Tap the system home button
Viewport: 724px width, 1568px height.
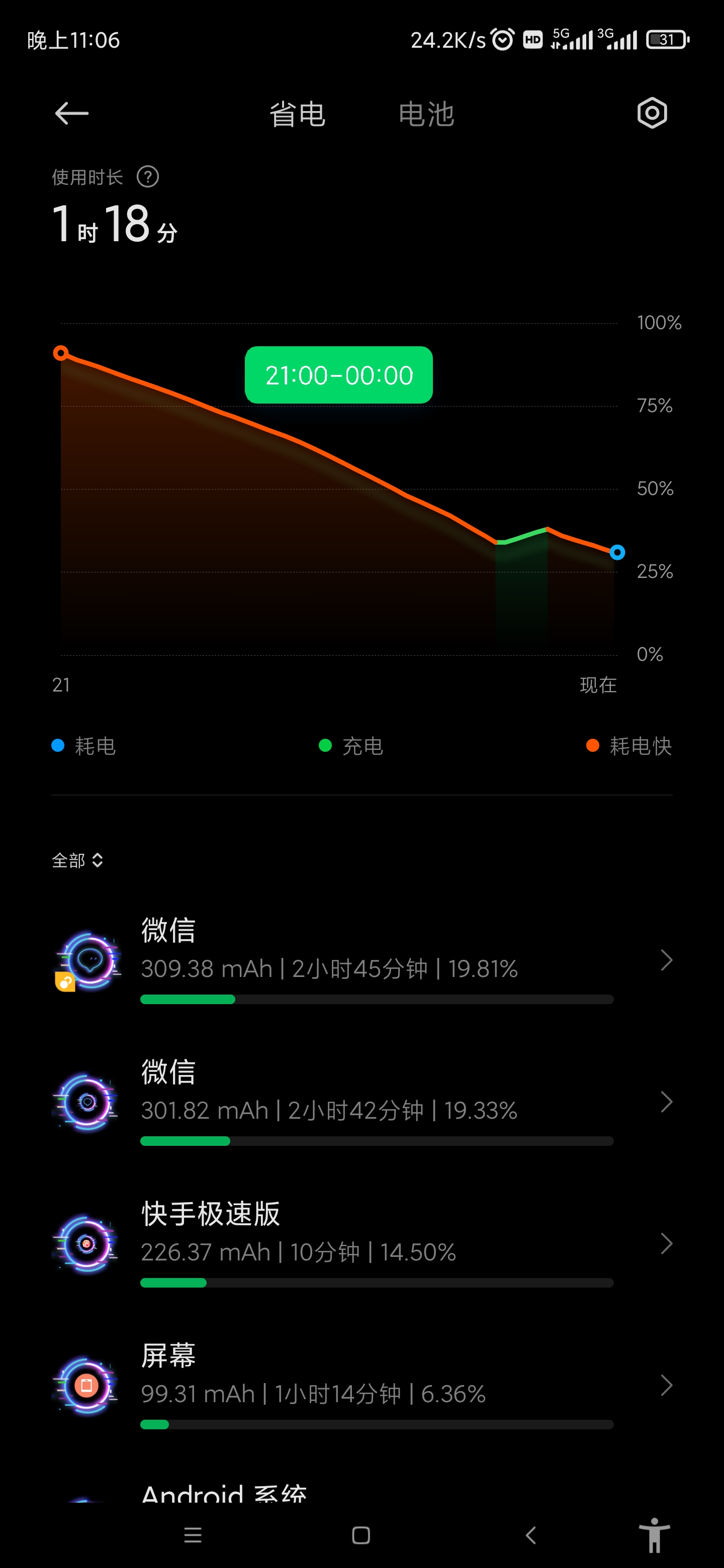click(x=361, y=1535)
